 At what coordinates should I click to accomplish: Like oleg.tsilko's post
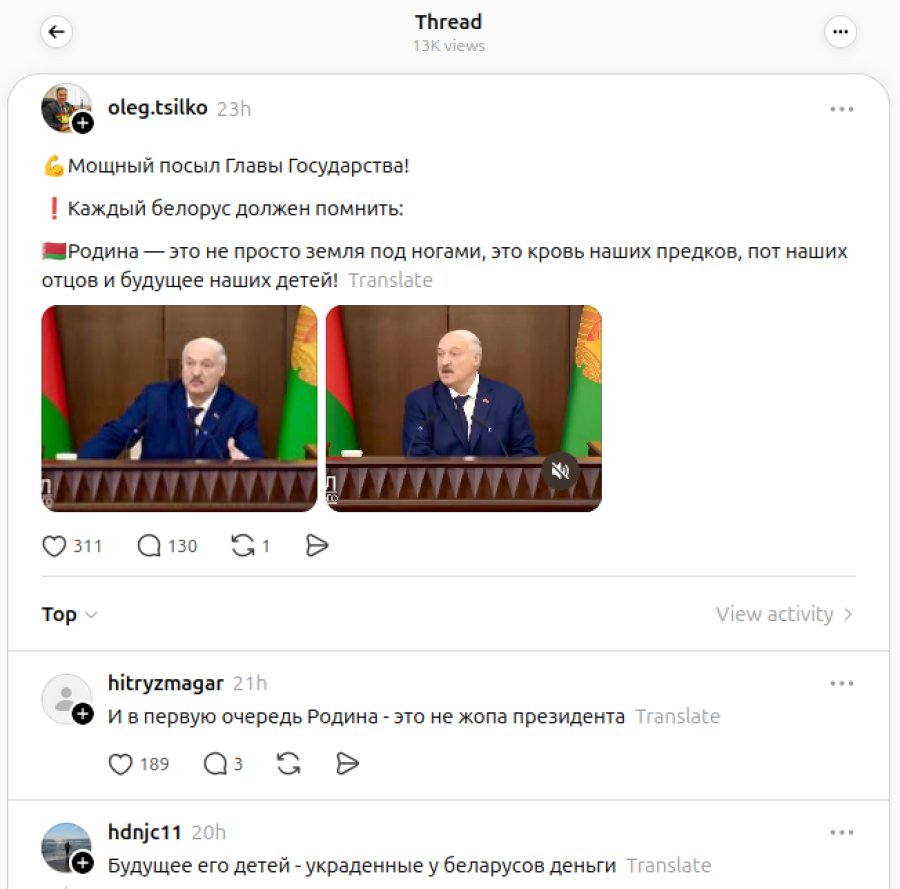coord(54,546)
